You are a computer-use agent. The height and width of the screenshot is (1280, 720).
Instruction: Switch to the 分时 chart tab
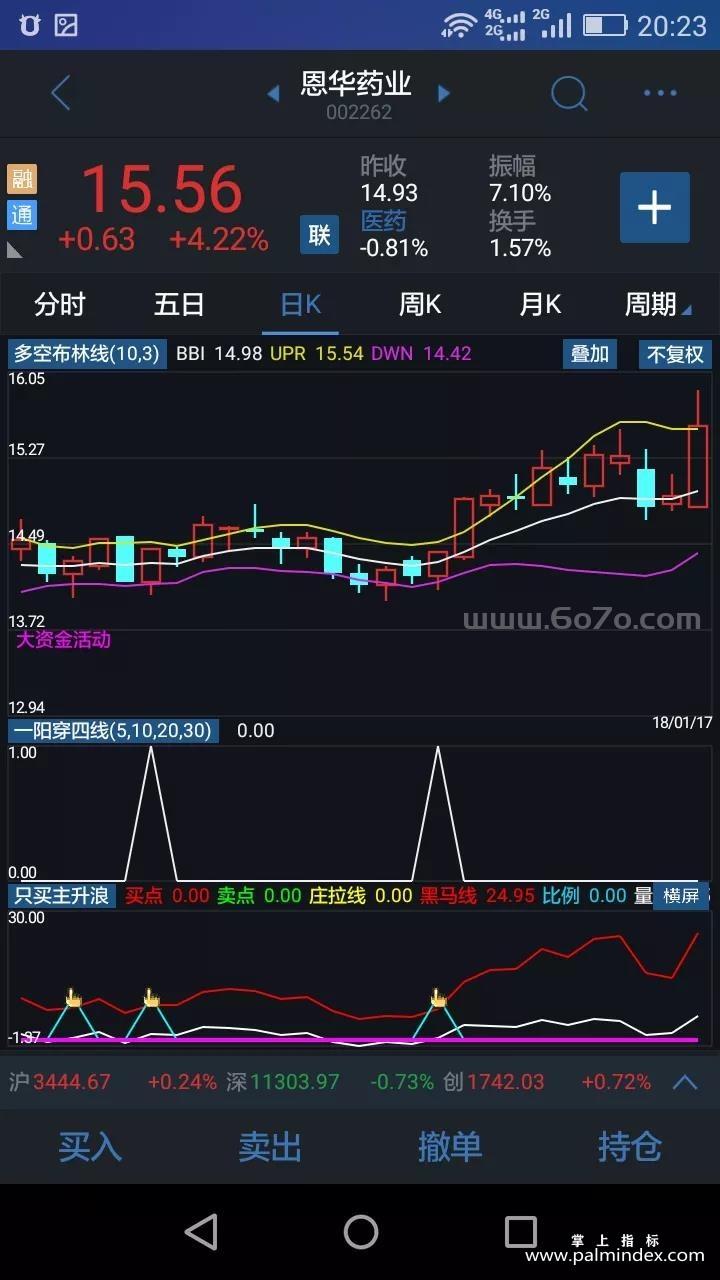pyautogui.click(x=60, y=304)
